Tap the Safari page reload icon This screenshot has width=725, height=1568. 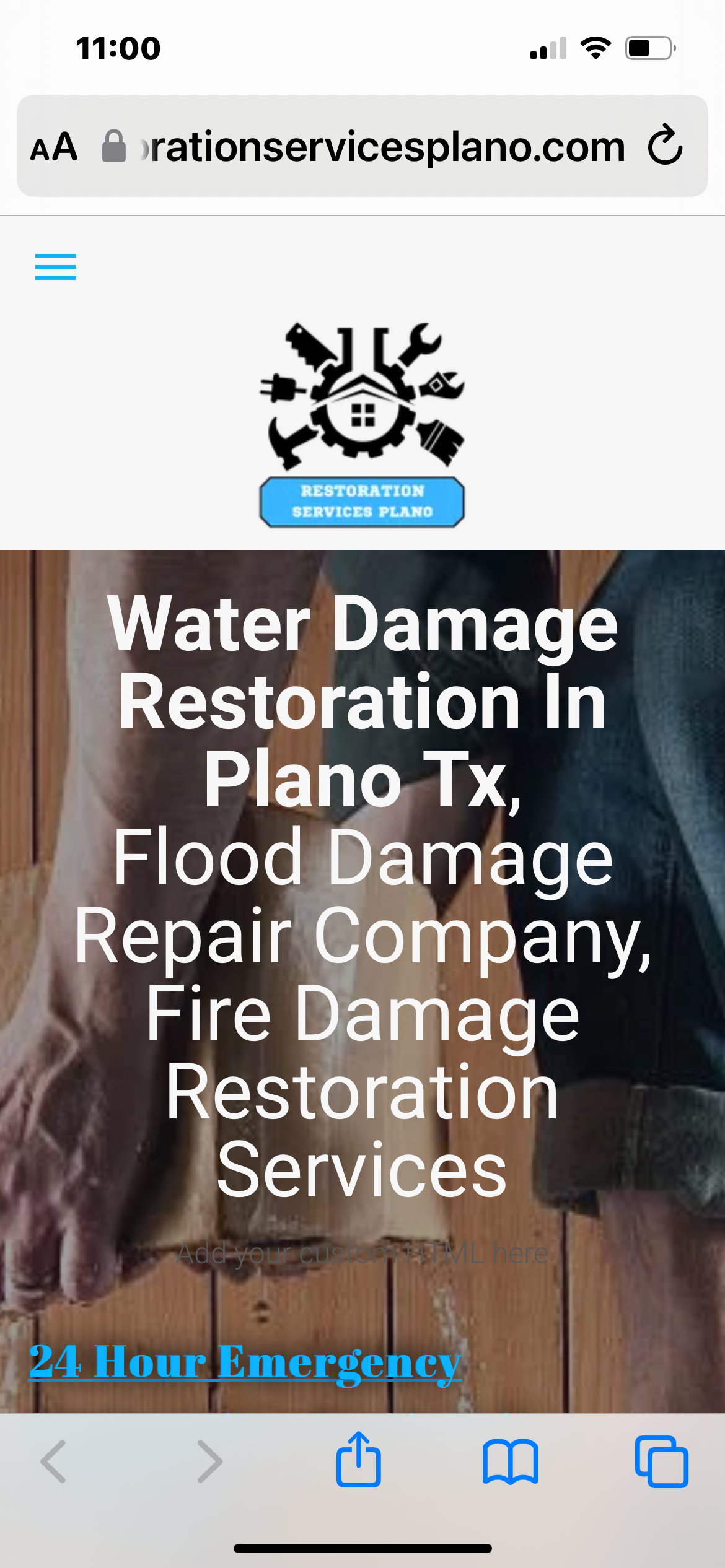click(665, 147)
